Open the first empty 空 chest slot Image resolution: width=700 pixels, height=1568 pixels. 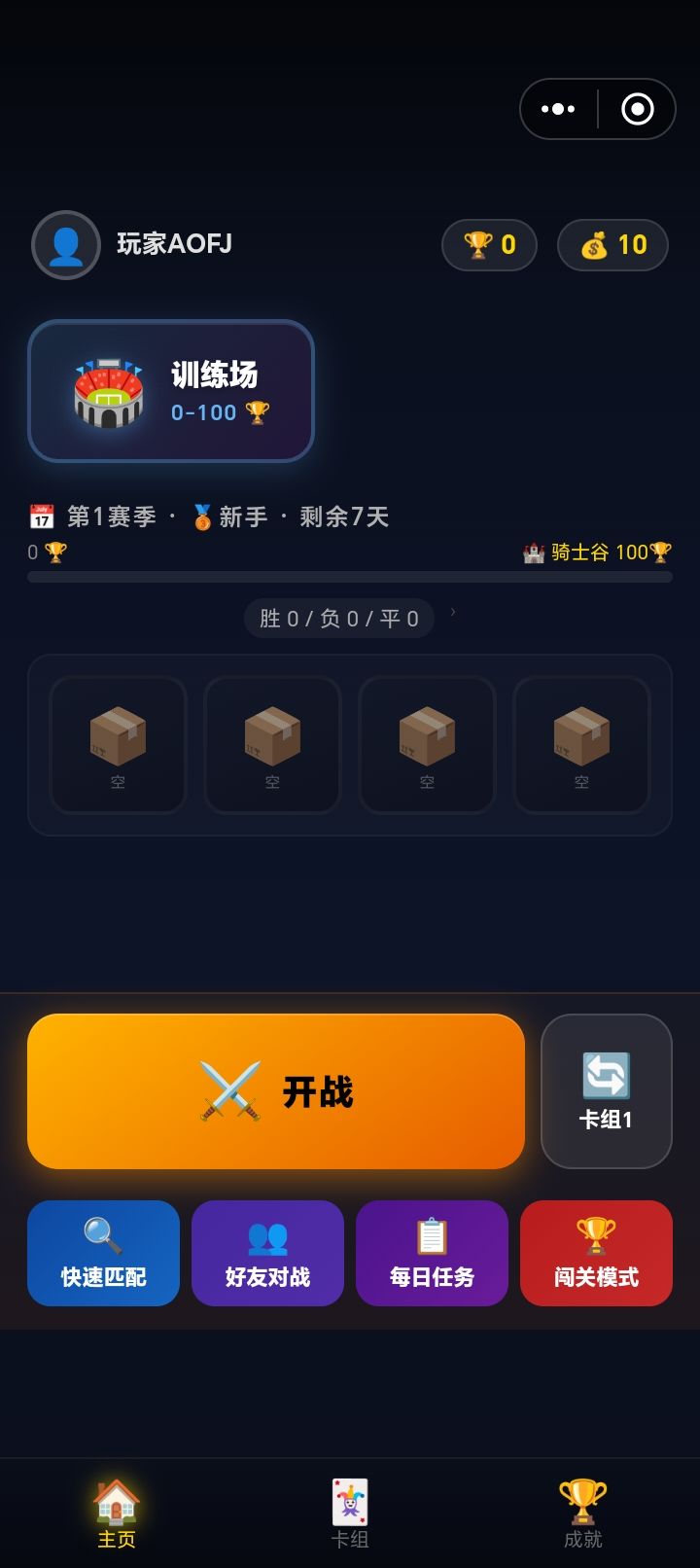coord(117,744)
